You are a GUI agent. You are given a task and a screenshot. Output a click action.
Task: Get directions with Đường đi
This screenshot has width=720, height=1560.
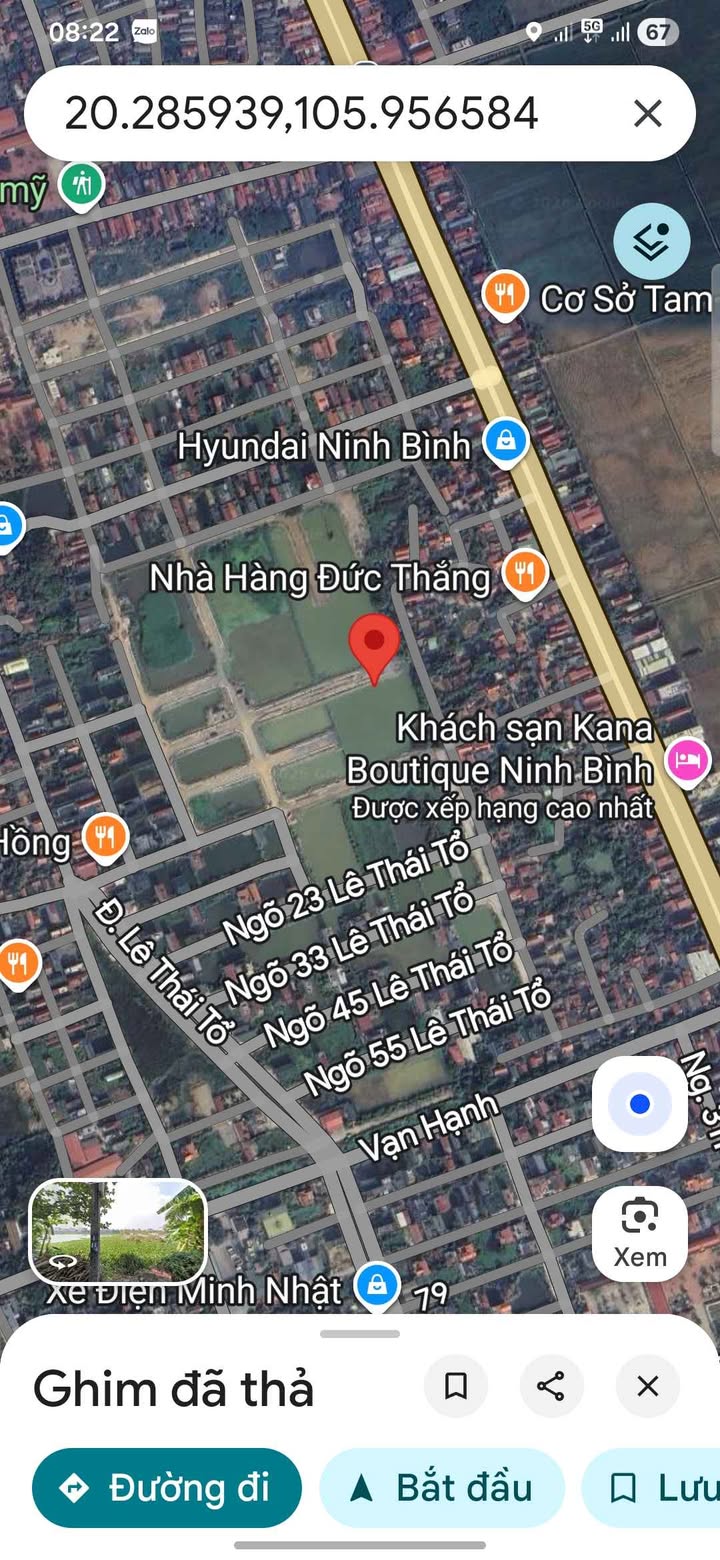coord(167,1487)
